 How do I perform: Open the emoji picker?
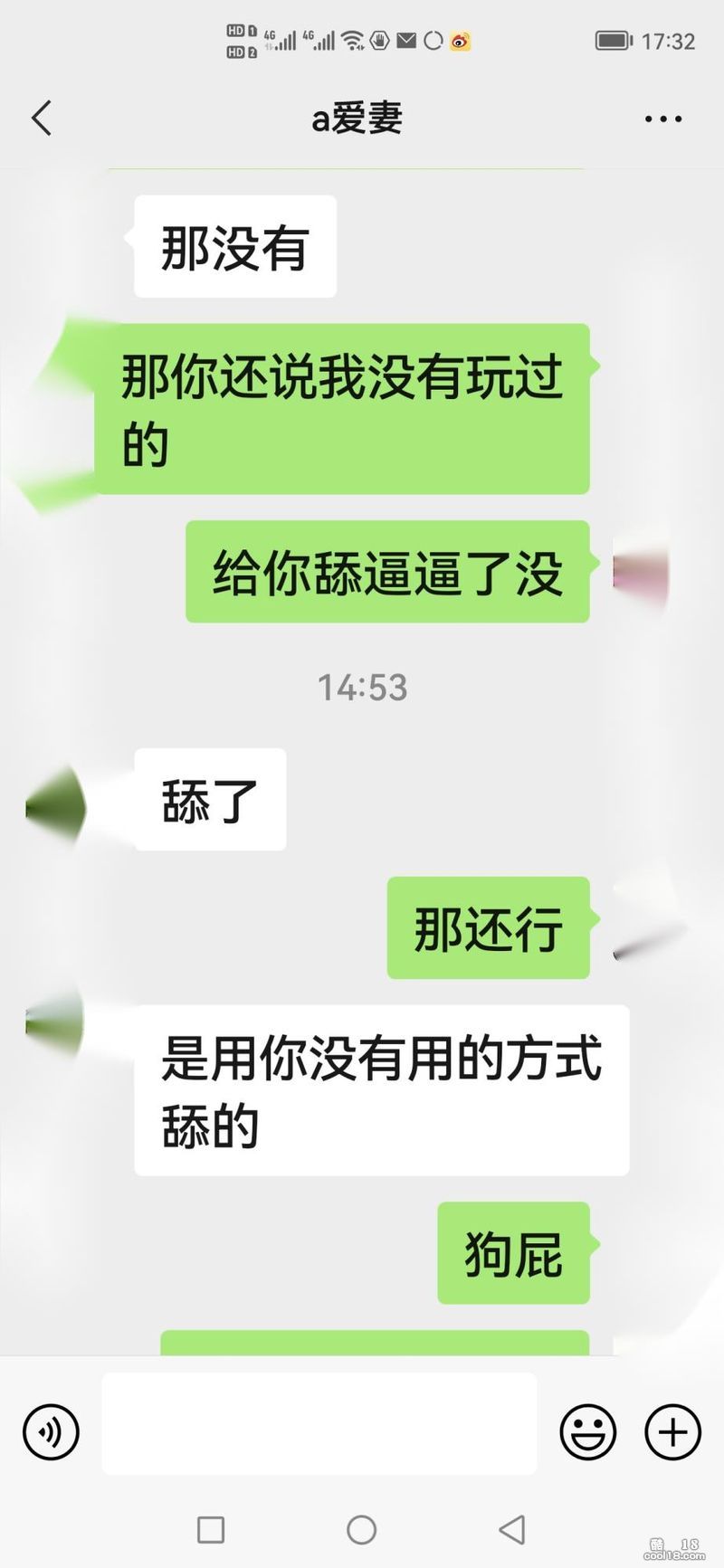click(x=588, y=1431)
